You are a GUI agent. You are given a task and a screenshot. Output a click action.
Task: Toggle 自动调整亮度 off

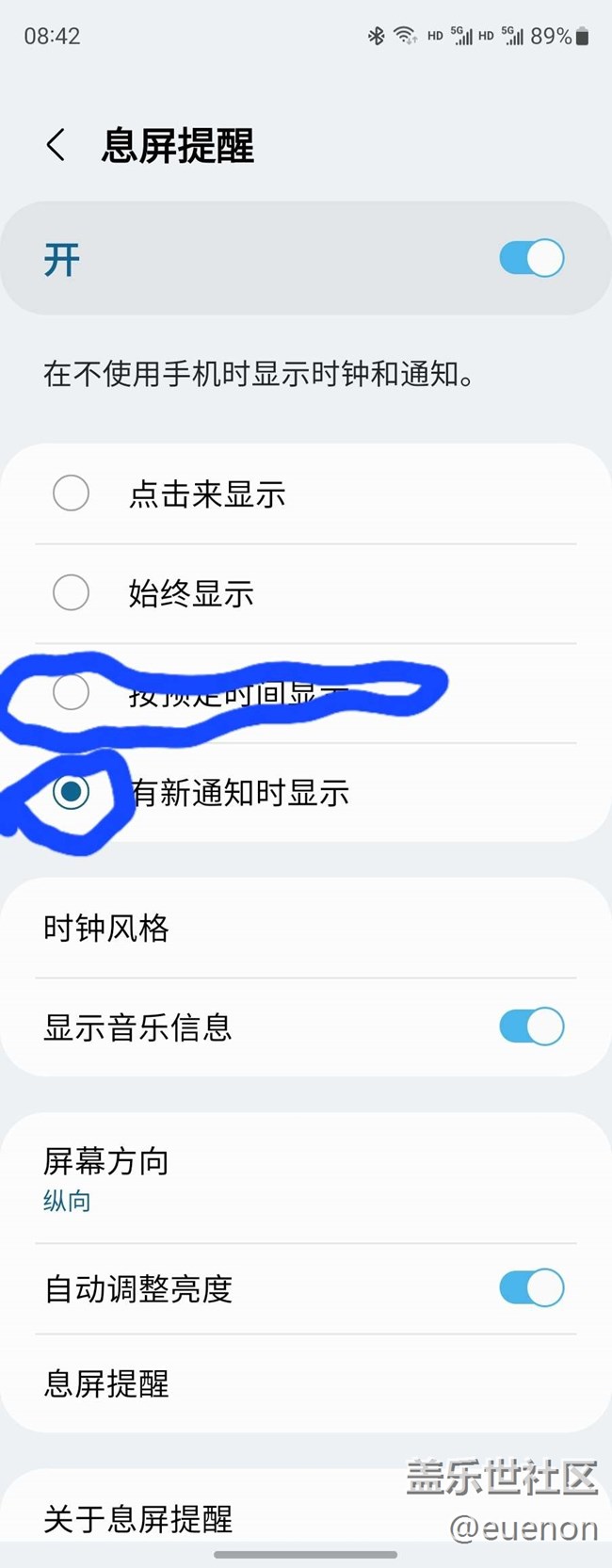click(532, 1287)
